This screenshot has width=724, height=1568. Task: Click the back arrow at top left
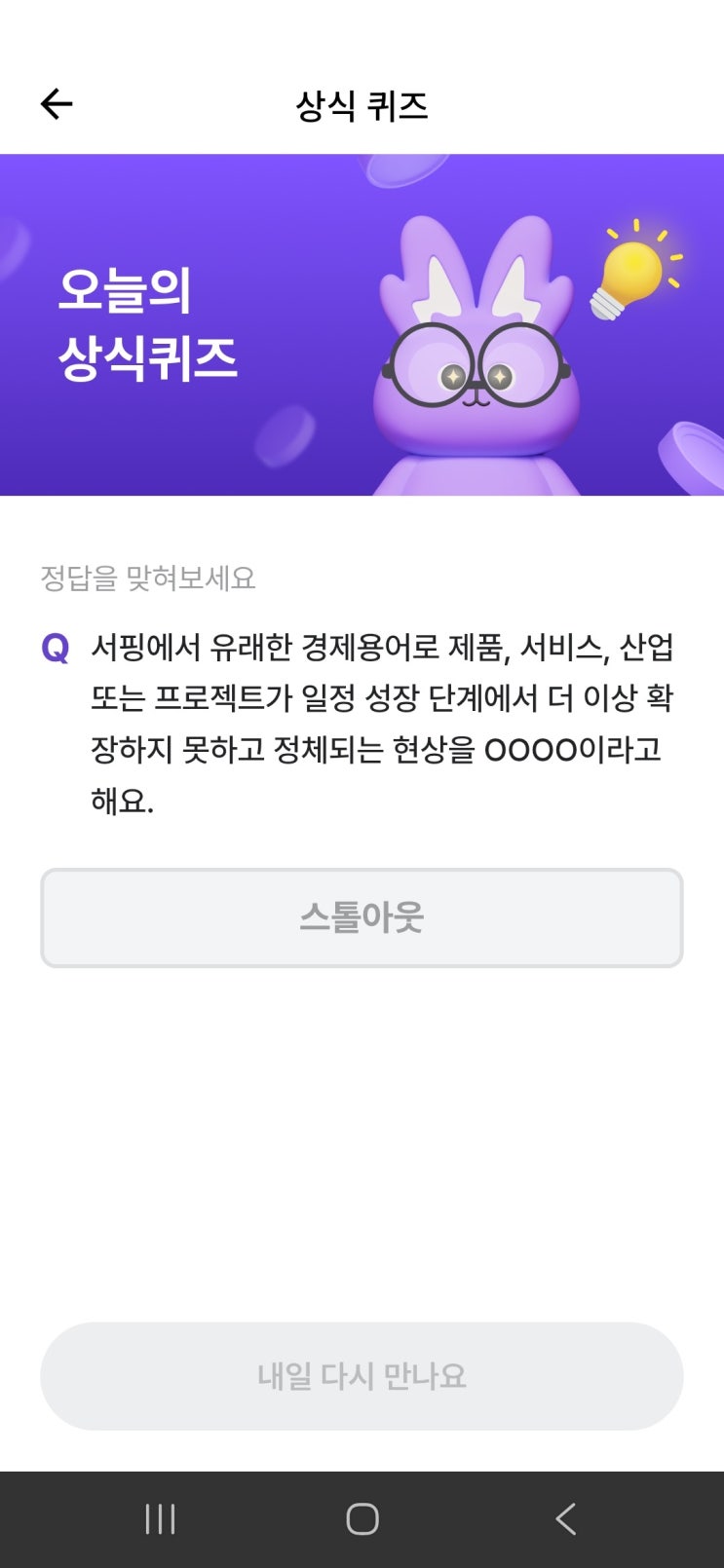click(x=57, y=102)
